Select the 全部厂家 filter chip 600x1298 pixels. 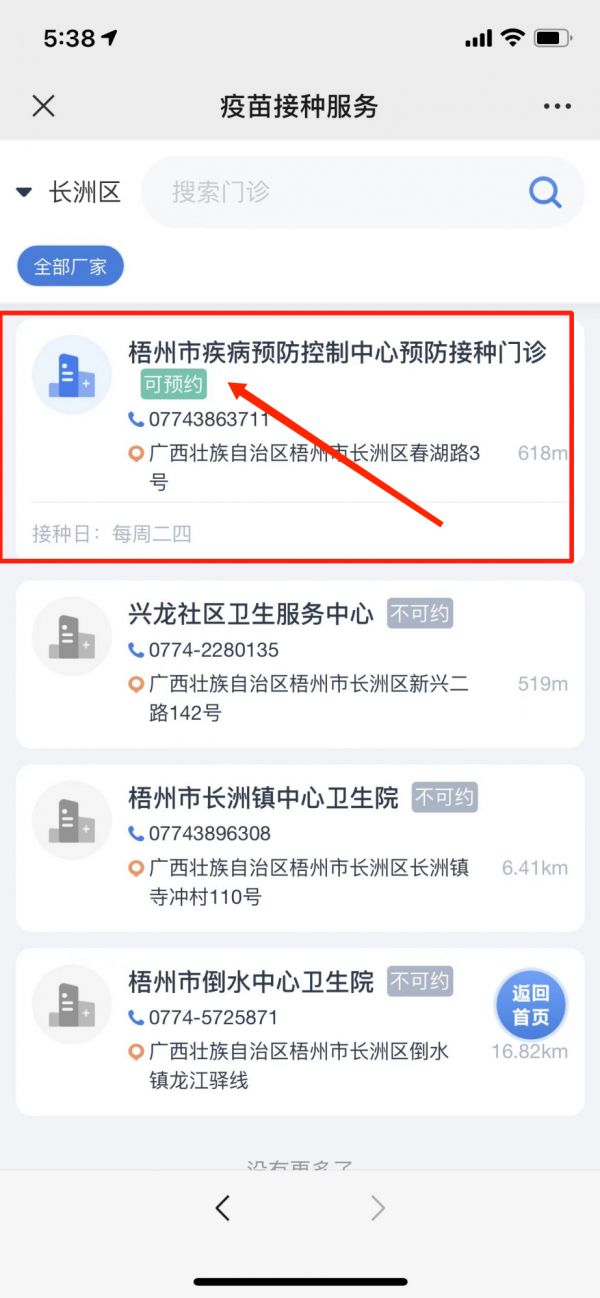coord(70,267)
